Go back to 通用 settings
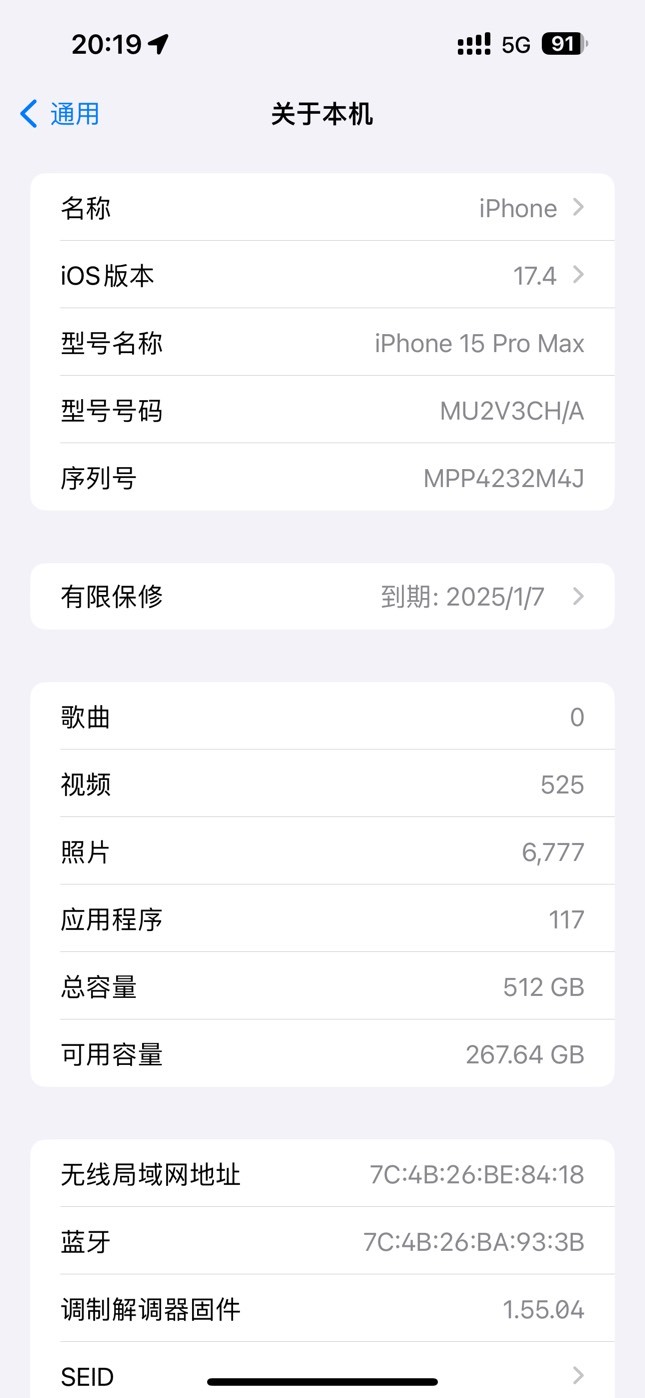The image size is (645, 1398). (60, 114)
